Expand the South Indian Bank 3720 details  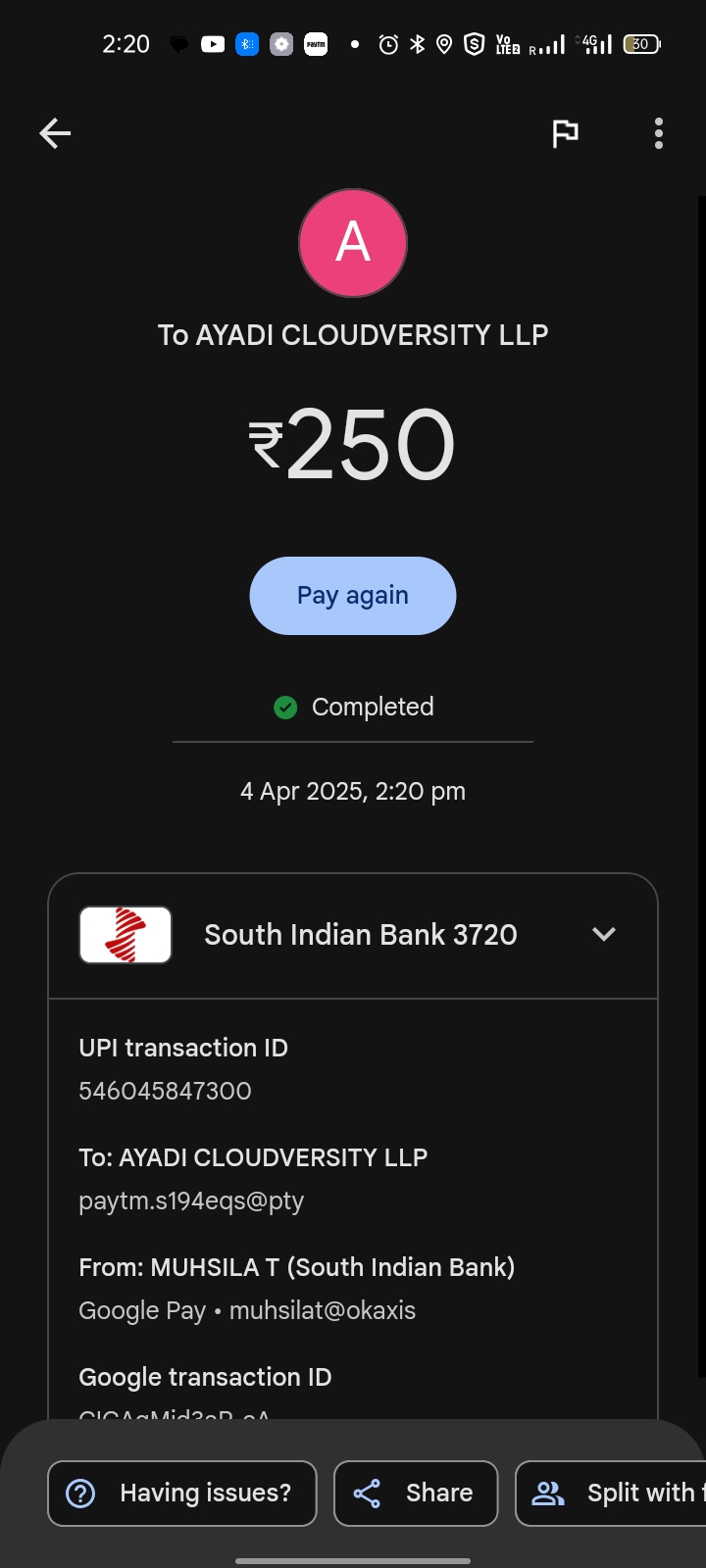604,934
